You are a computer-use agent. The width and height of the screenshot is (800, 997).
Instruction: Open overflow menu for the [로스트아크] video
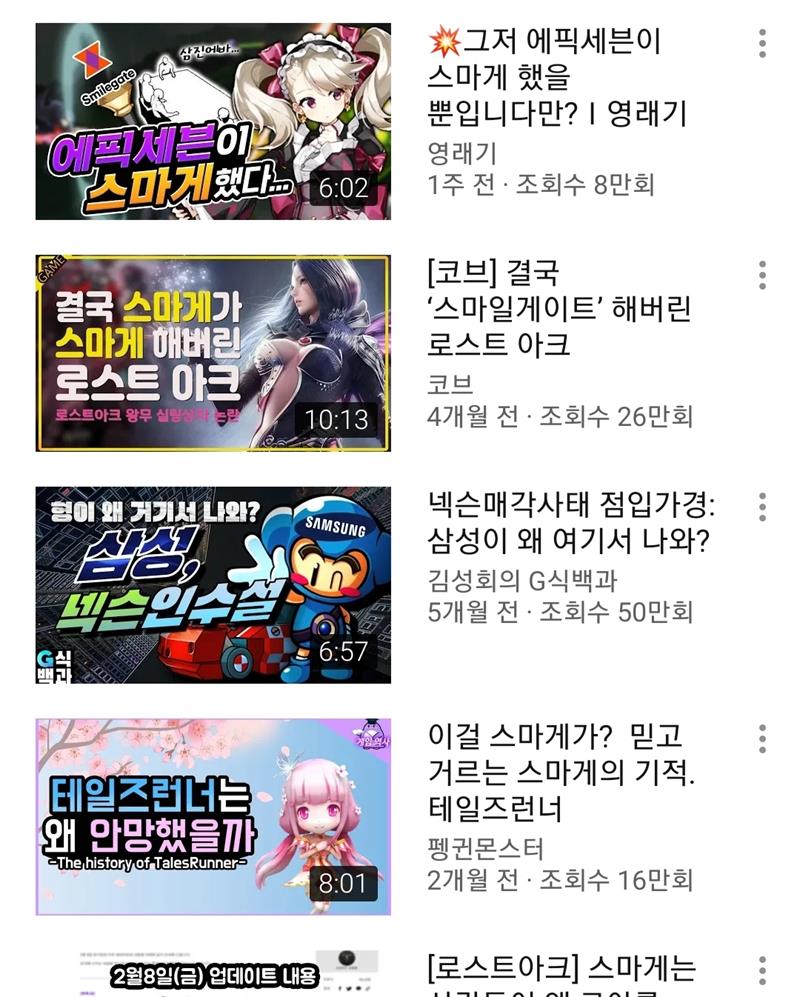pyautogui.click(x=762, y=971)
